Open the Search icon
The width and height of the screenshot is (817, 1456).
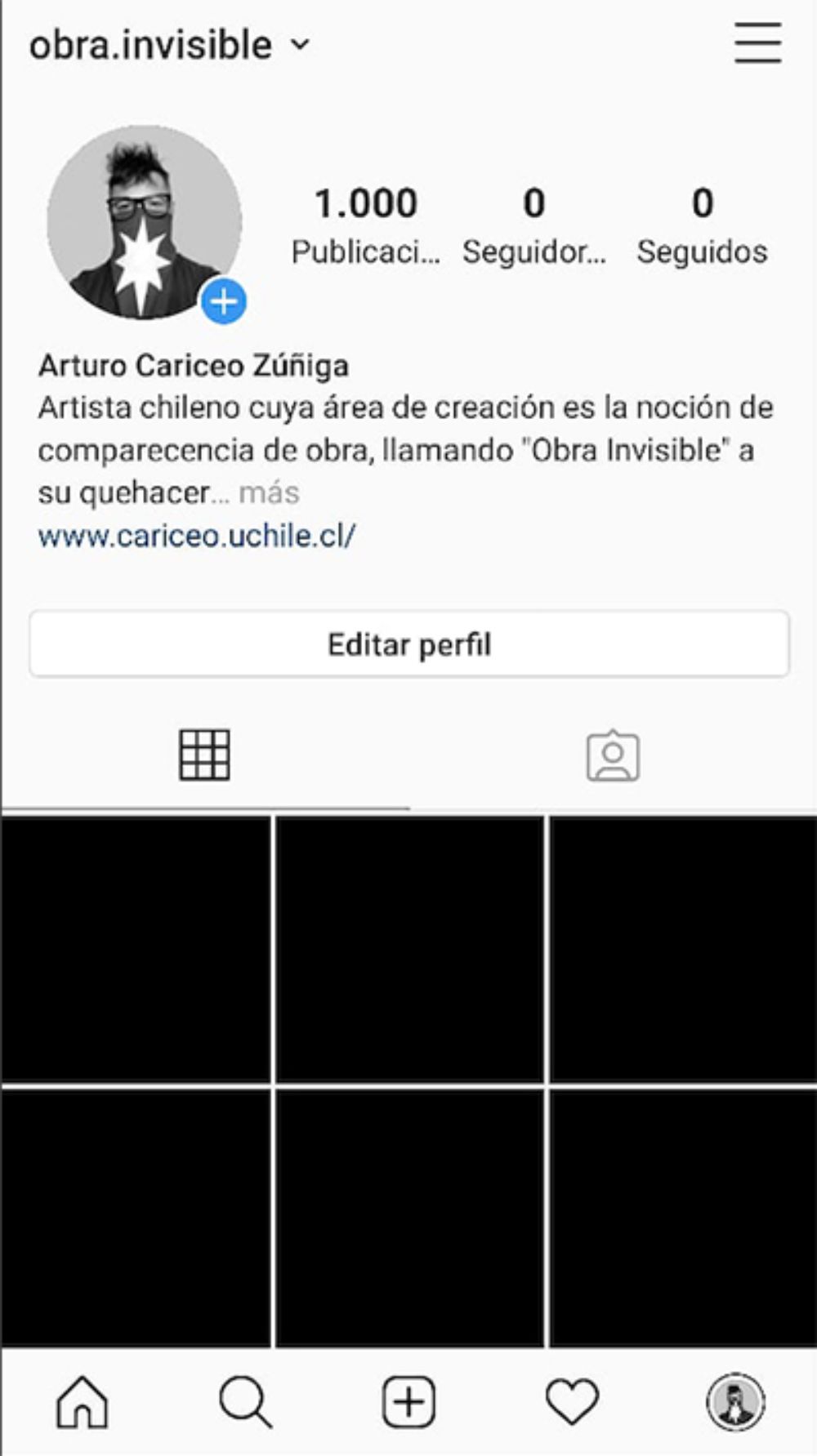click(243, 1400)
